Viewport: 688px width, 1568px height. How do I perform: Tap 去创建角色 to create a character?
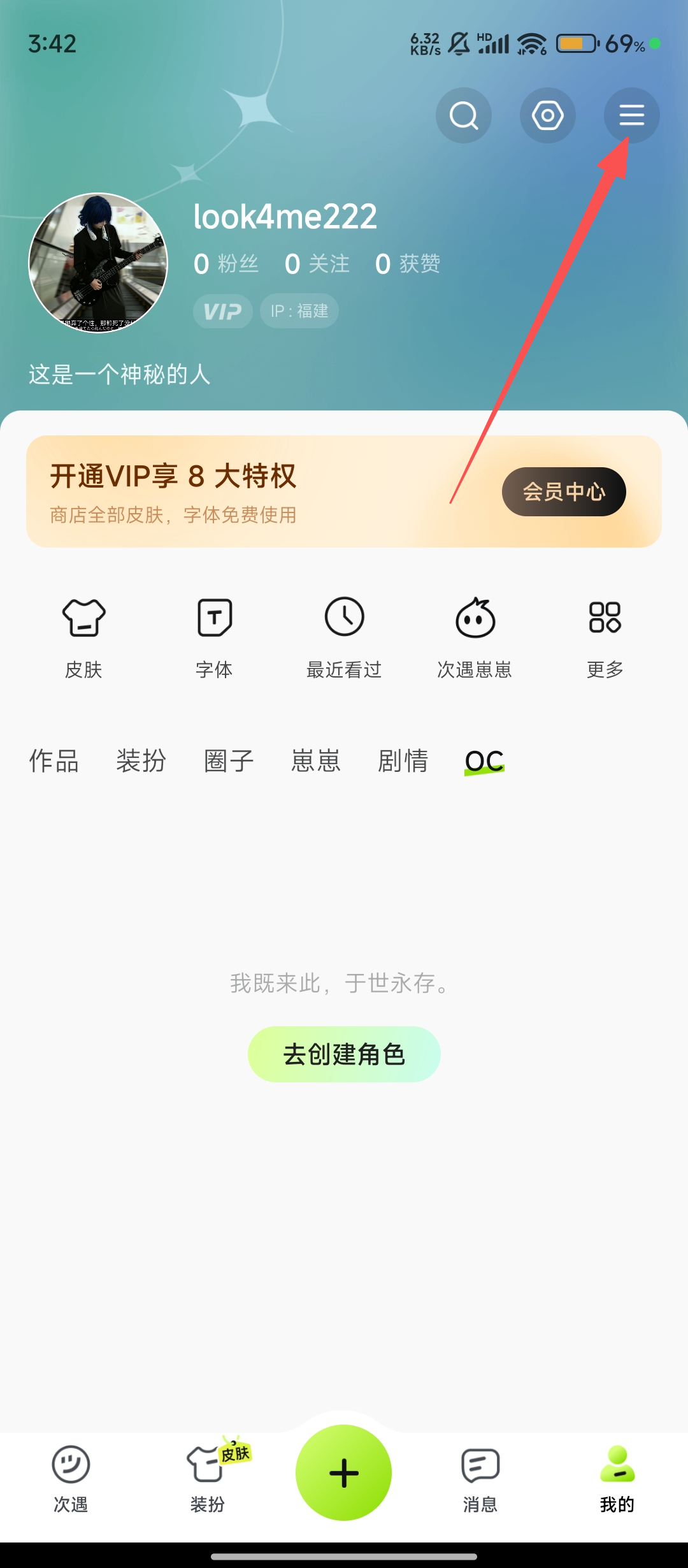tap(344, 1054)
